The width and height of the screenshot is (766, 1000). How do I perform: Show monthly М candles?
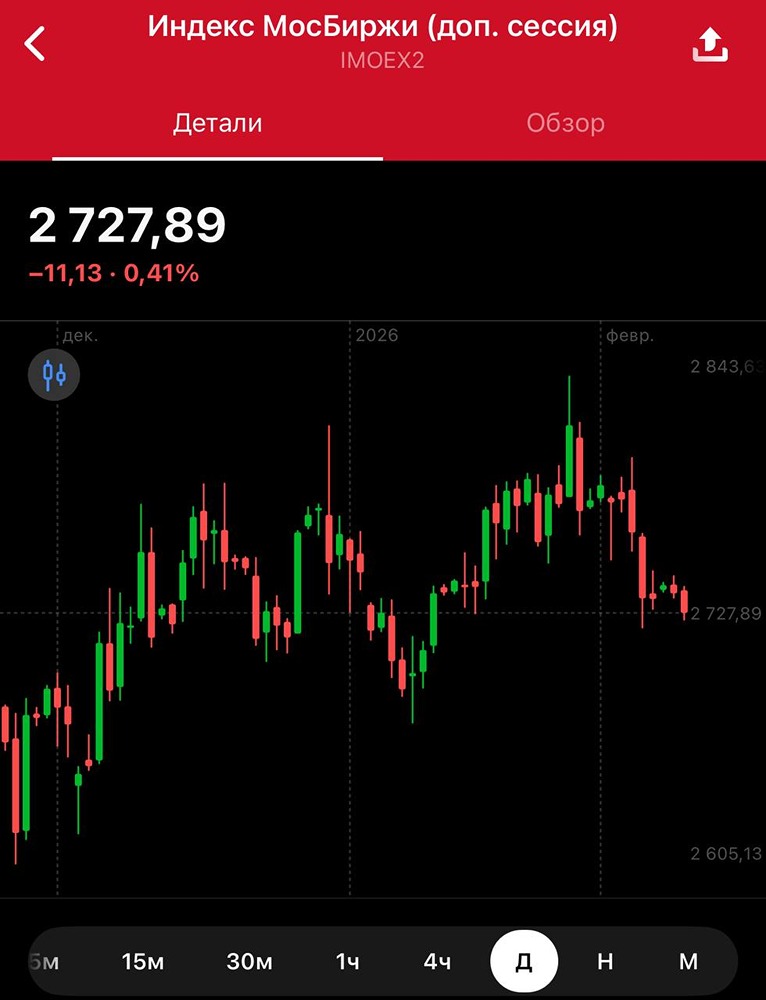click(x=688, y=962)
